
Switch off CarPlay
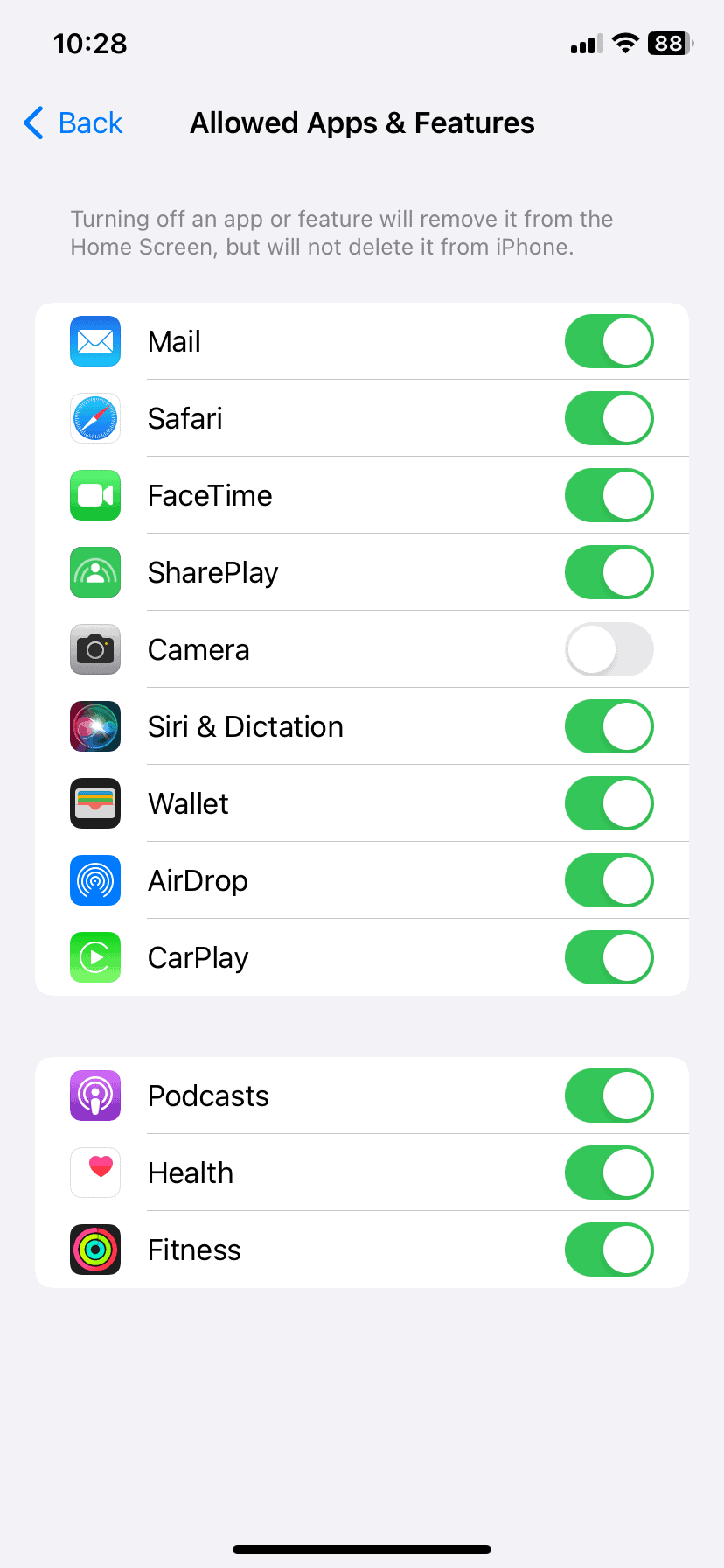[x=609, y=957]
